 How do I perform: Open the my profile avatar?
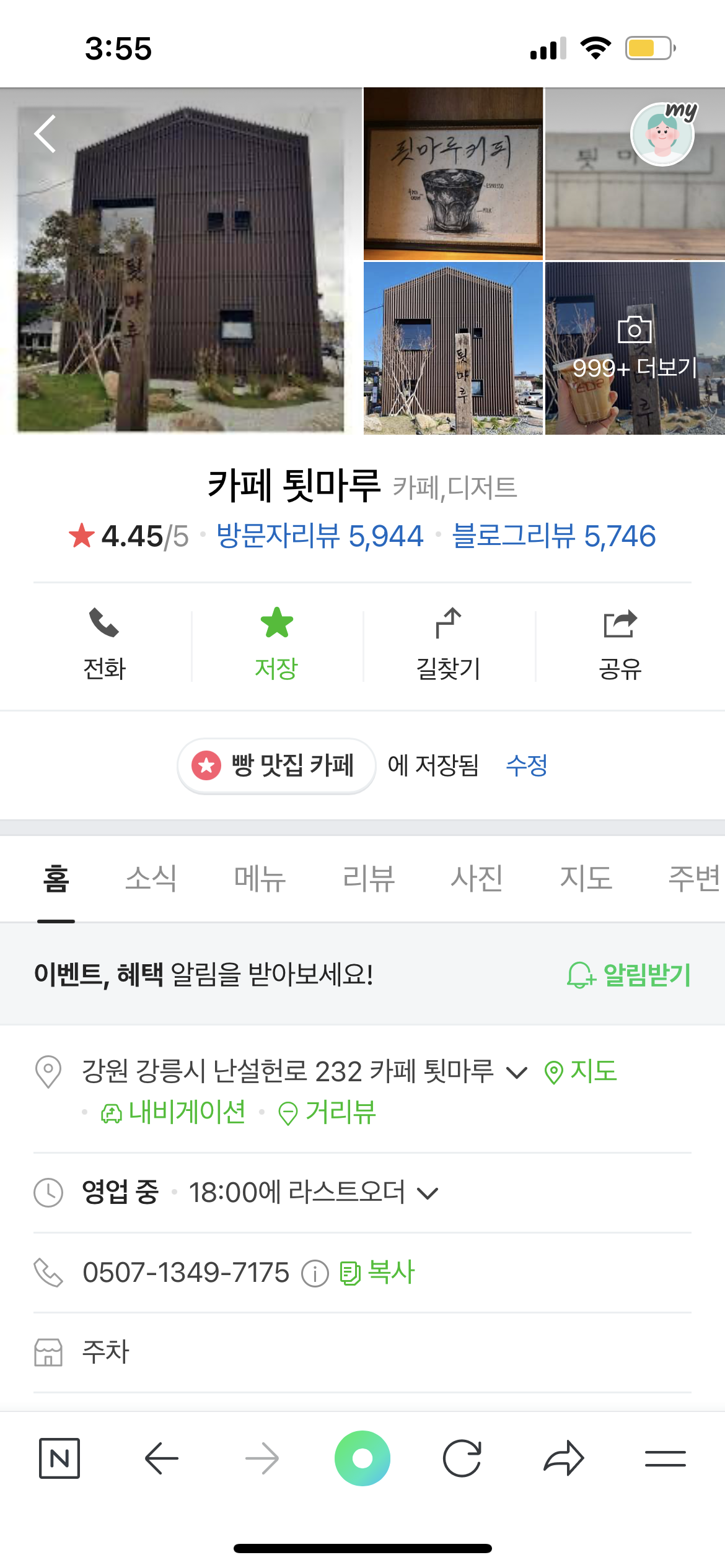(x=662, y=134)
